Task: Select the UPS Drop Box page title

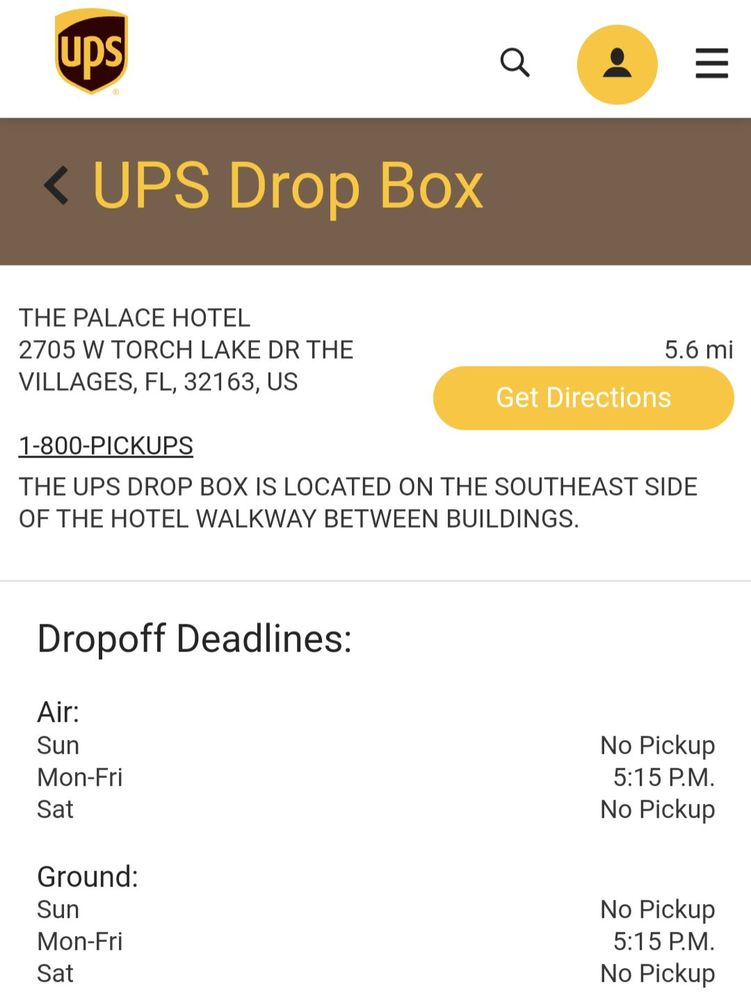Action: [x=286, y=185]
